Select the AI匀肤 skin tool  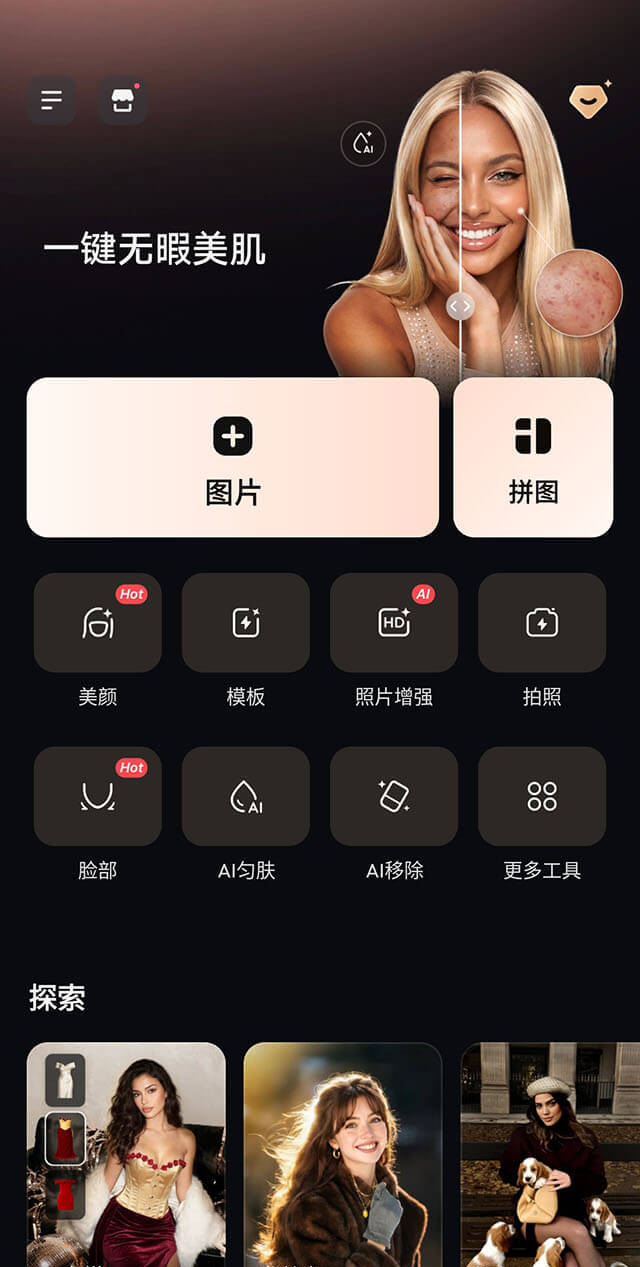[246, 797]
